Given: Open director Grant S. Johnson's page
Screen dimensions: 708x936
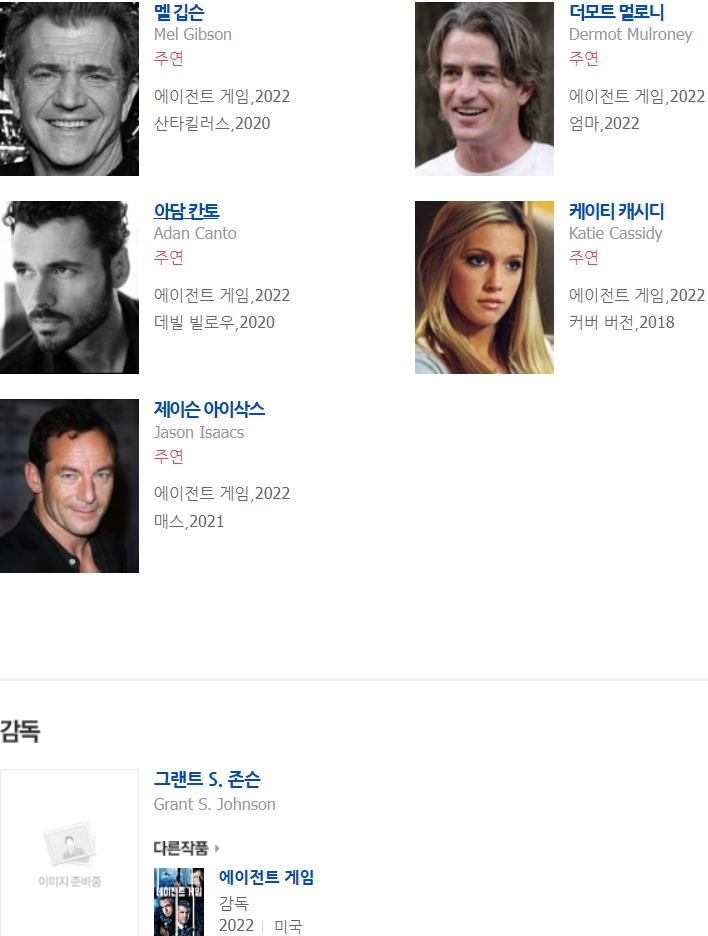Looking at the screenshot, I should pyautogui.click(x=206, y=780).
